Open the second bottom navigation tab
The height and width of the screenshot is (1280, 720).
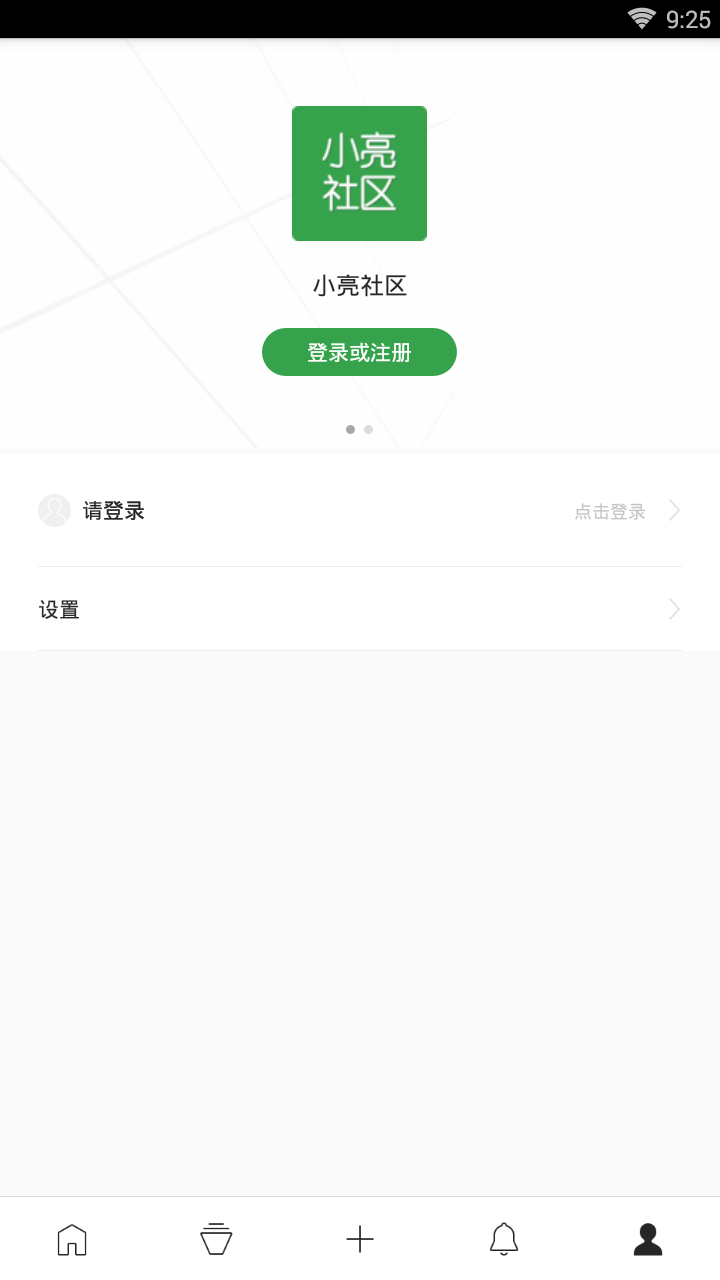(x=216, y=1239)
